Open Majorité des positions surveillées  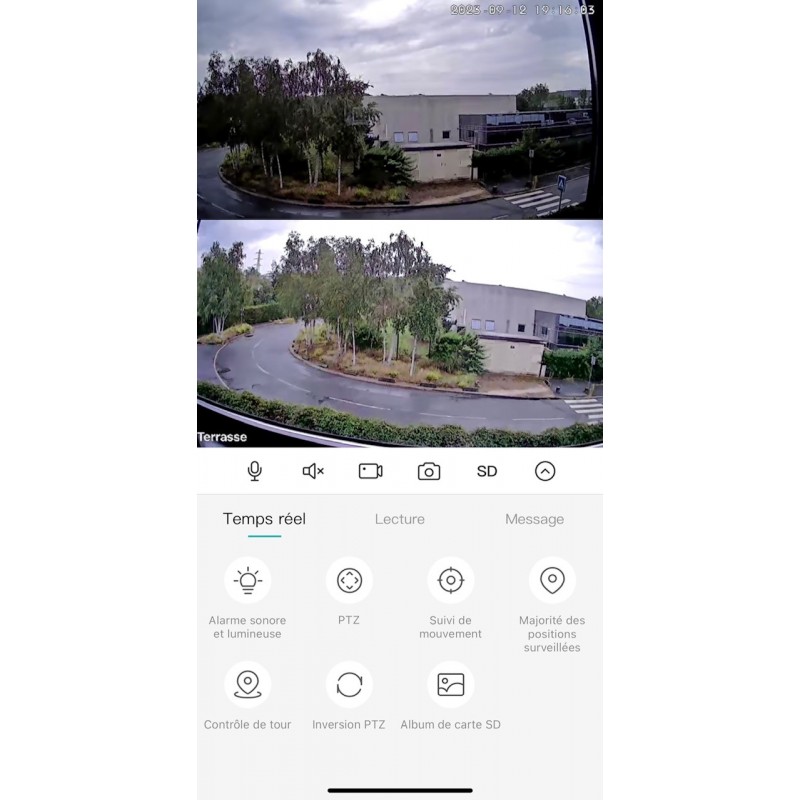click(x=552, y=581)
